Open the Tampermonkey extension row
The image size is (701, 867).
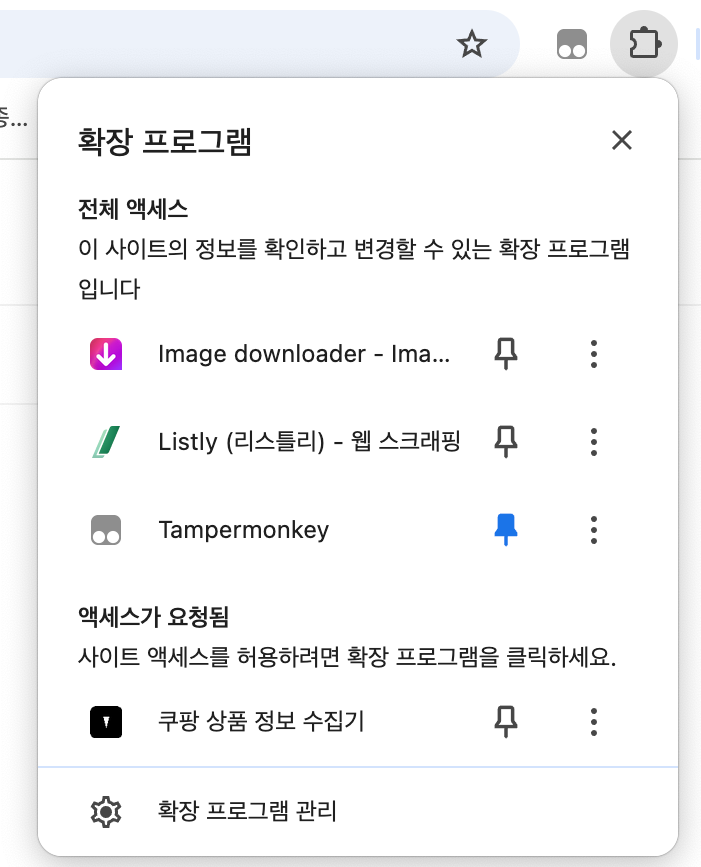click(243, 529)
